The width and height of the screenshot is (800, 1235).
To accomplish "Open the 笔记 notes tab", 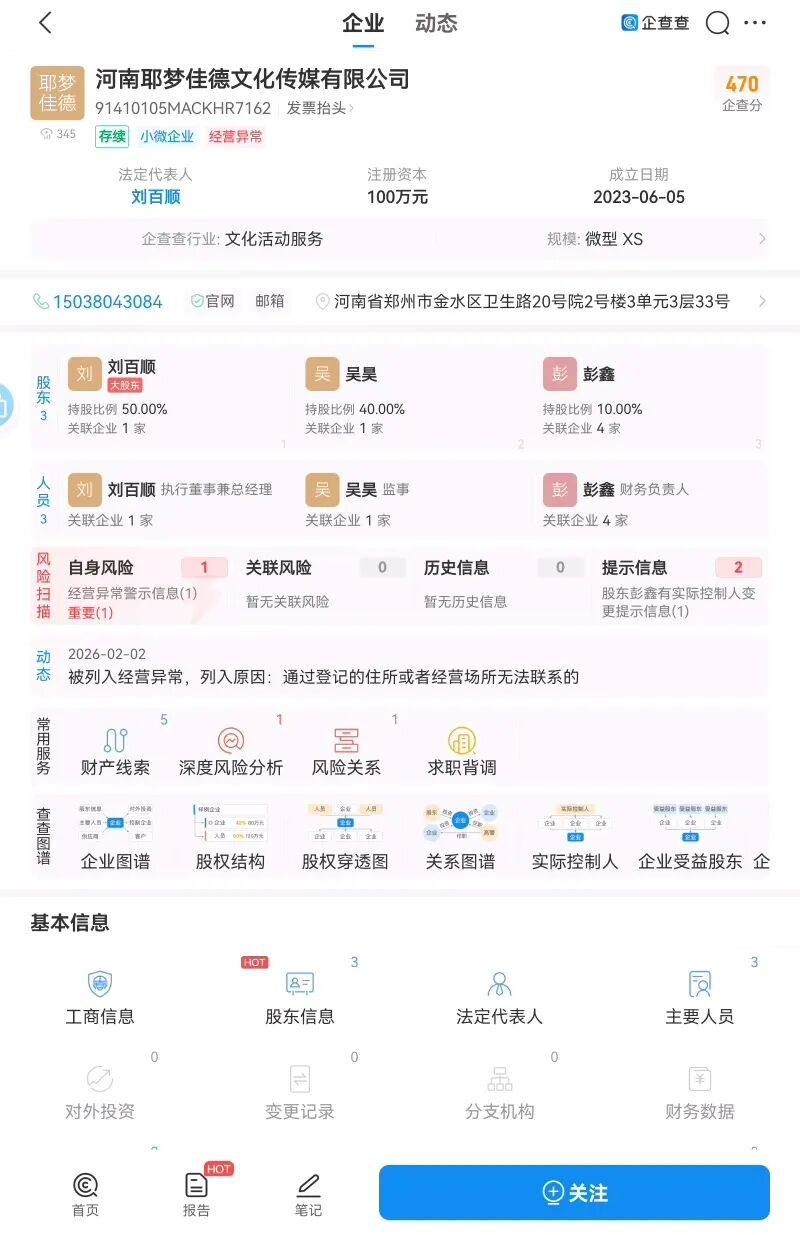I will point(308,1194).
